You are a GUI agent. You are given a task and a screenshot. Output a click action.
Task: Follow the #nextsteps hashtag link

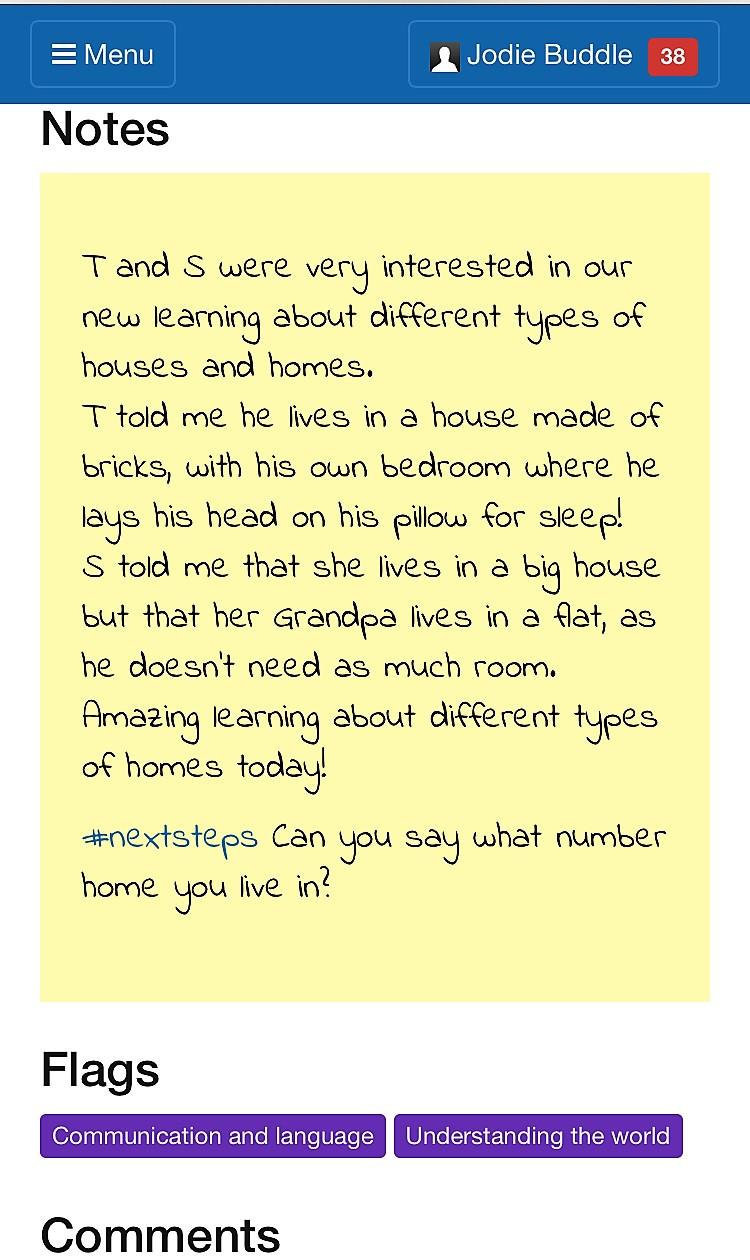pos(170,837)
